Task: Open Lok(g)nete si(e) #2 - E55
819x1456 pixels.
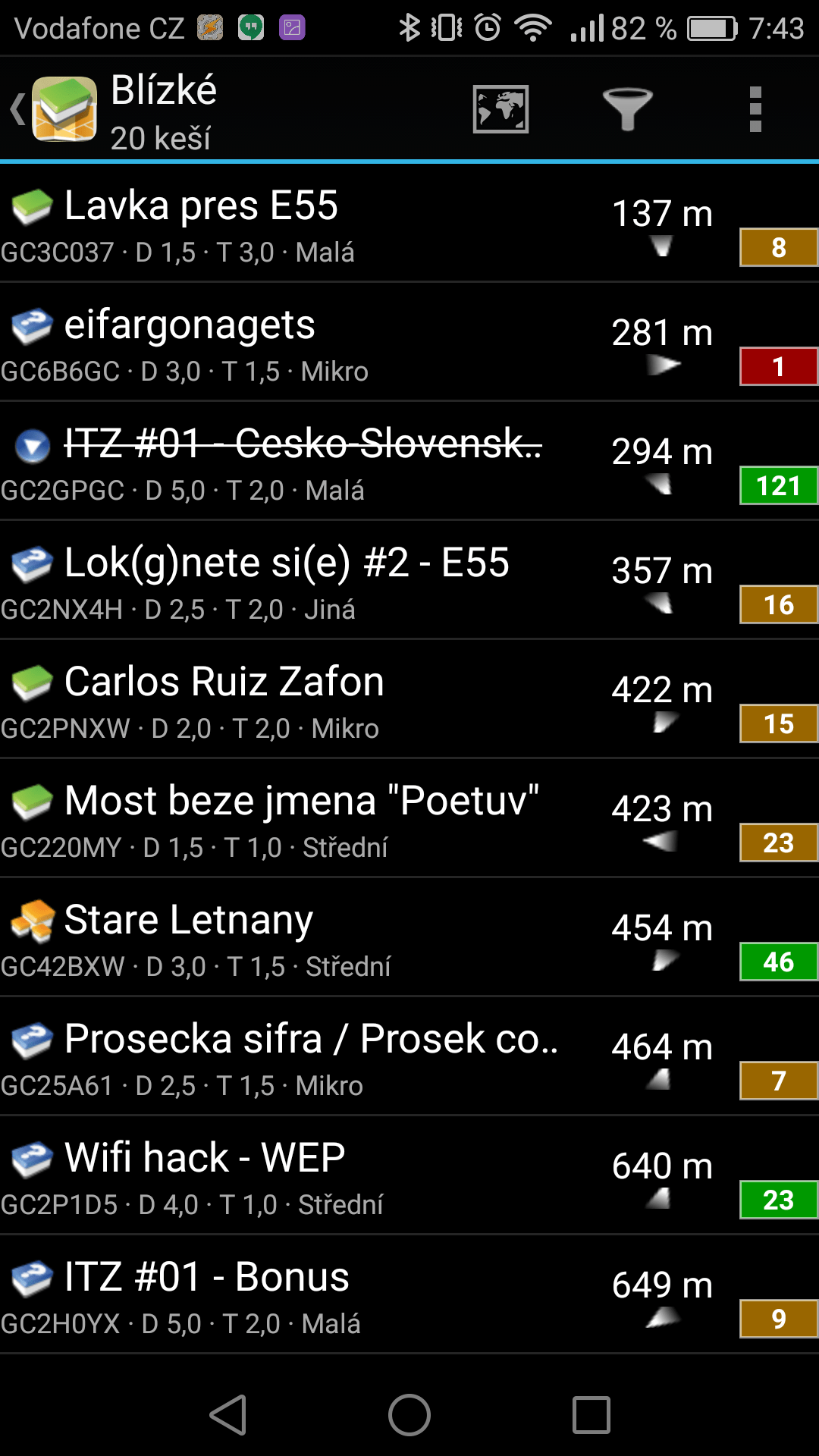Action: 409,580
